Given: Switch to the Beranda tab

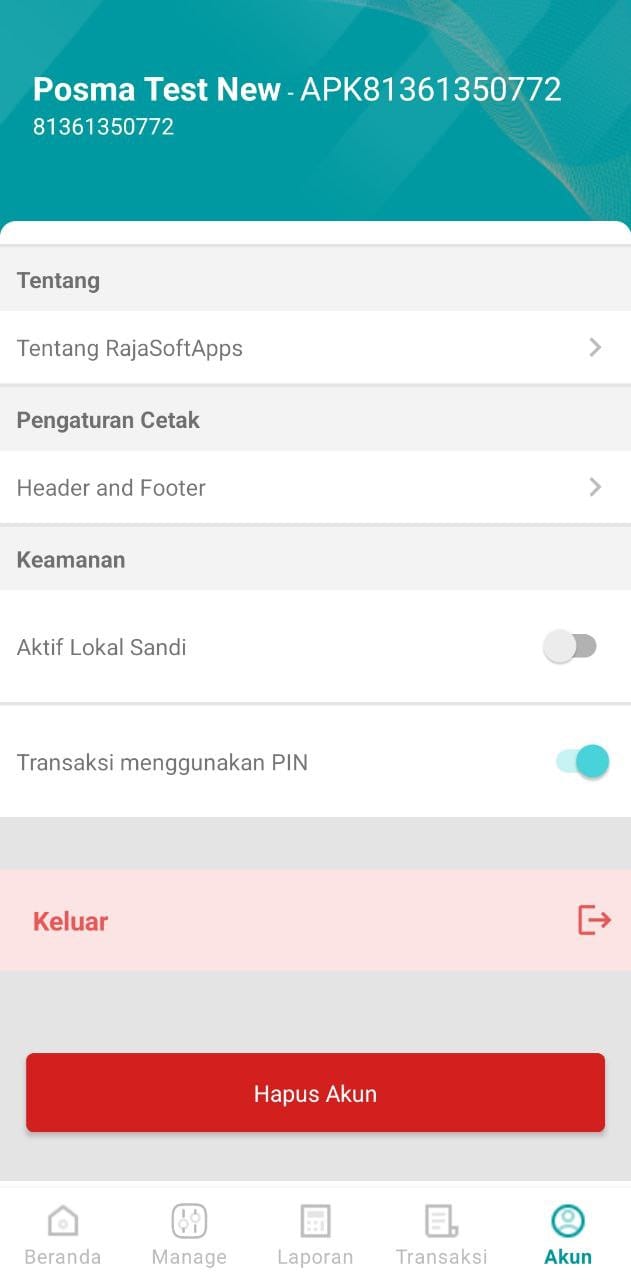Looking at the screenshot, I should pyautogui.click(x=63, y=1235).
